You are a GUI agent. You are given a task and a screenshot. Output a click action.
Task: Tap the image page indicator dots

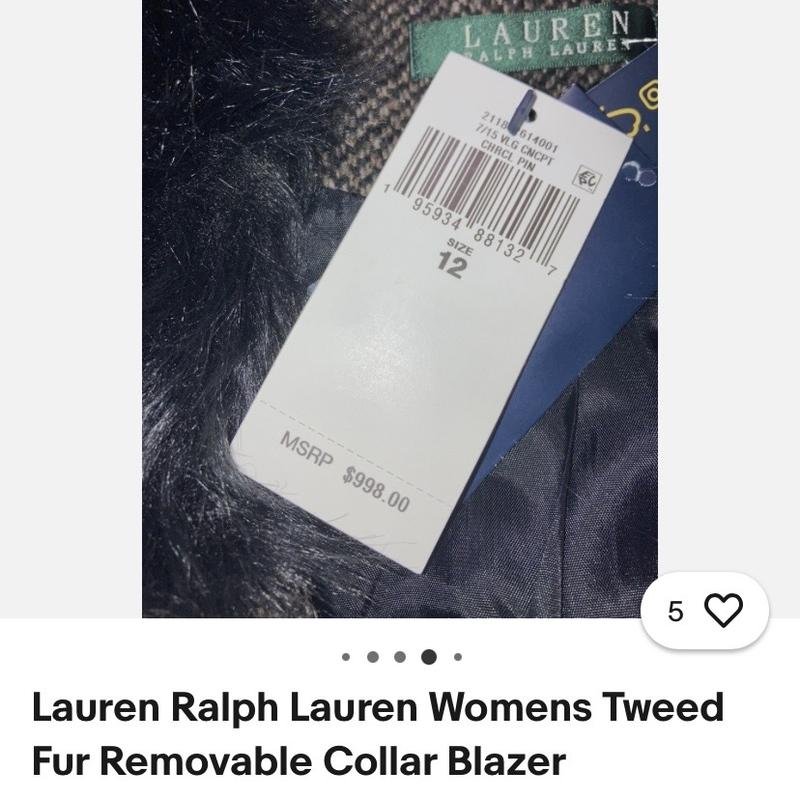tap(401, 657)
